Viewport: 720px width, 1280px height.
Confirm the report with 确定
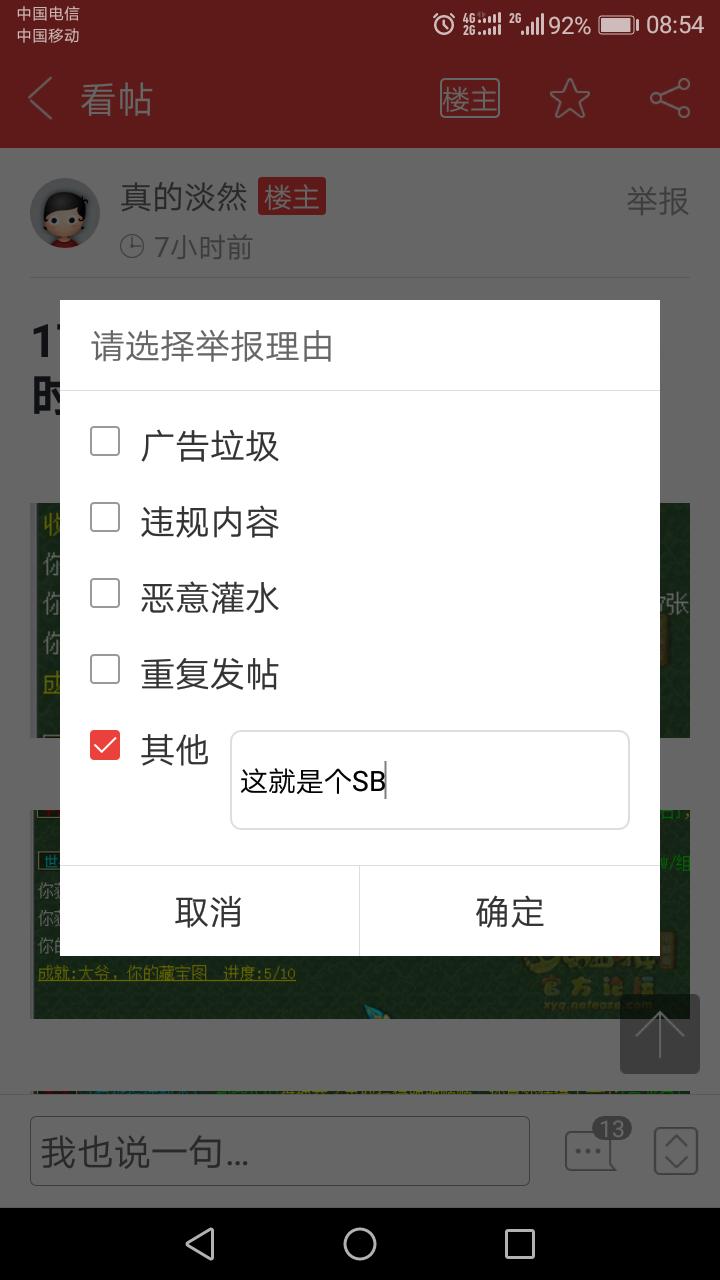pos(510,911)
